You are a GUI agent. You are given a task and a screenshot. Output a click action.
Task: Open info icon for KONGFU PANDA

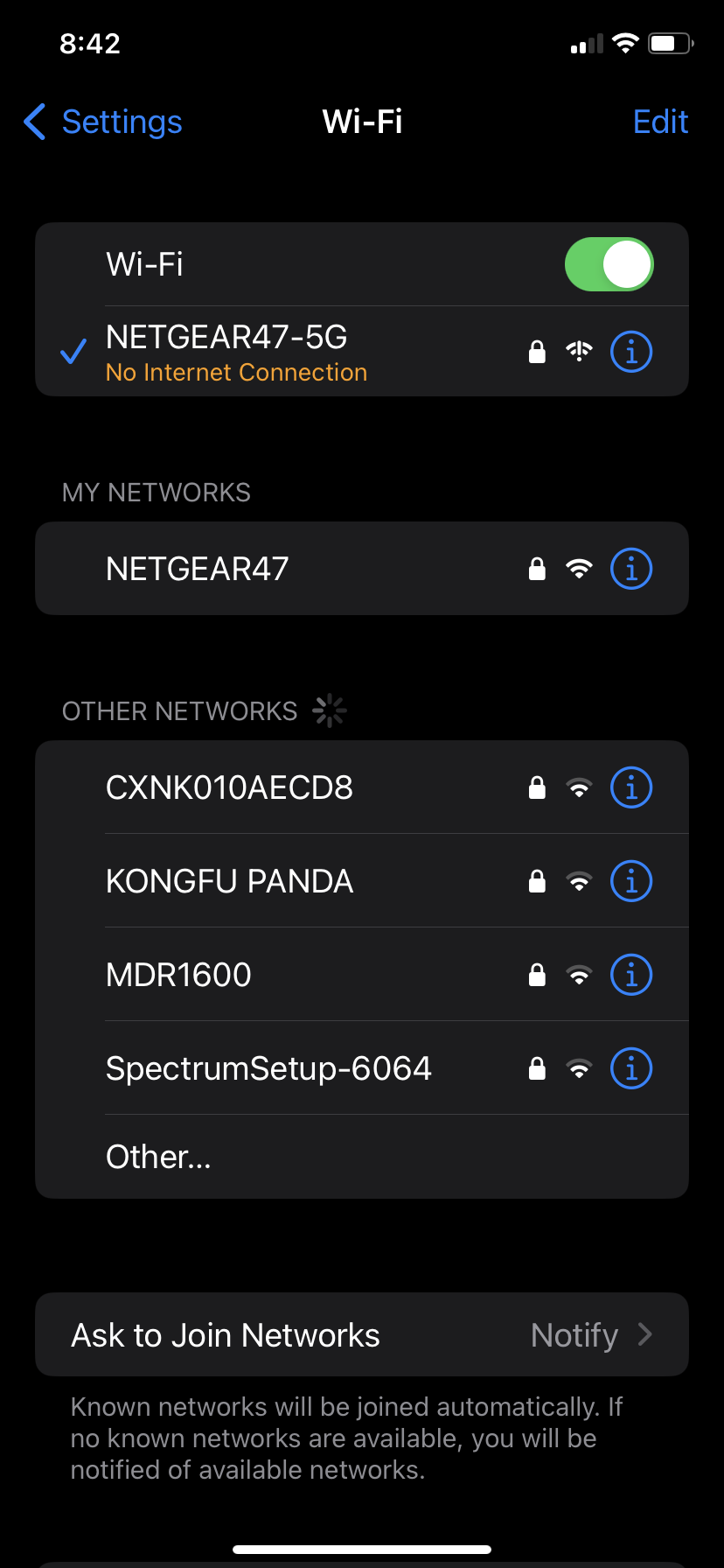point(631,881)
